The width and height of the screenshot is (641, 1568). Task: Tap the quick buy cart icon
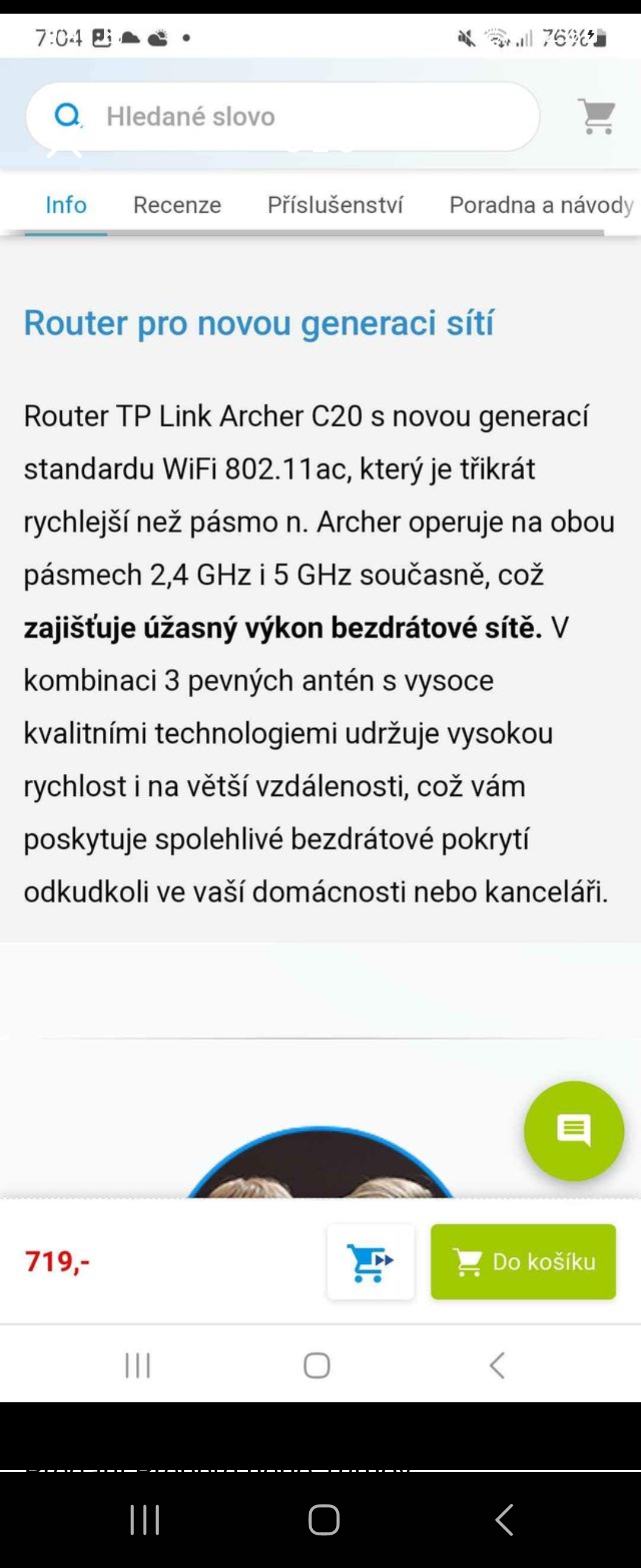tap(370, 1261)
